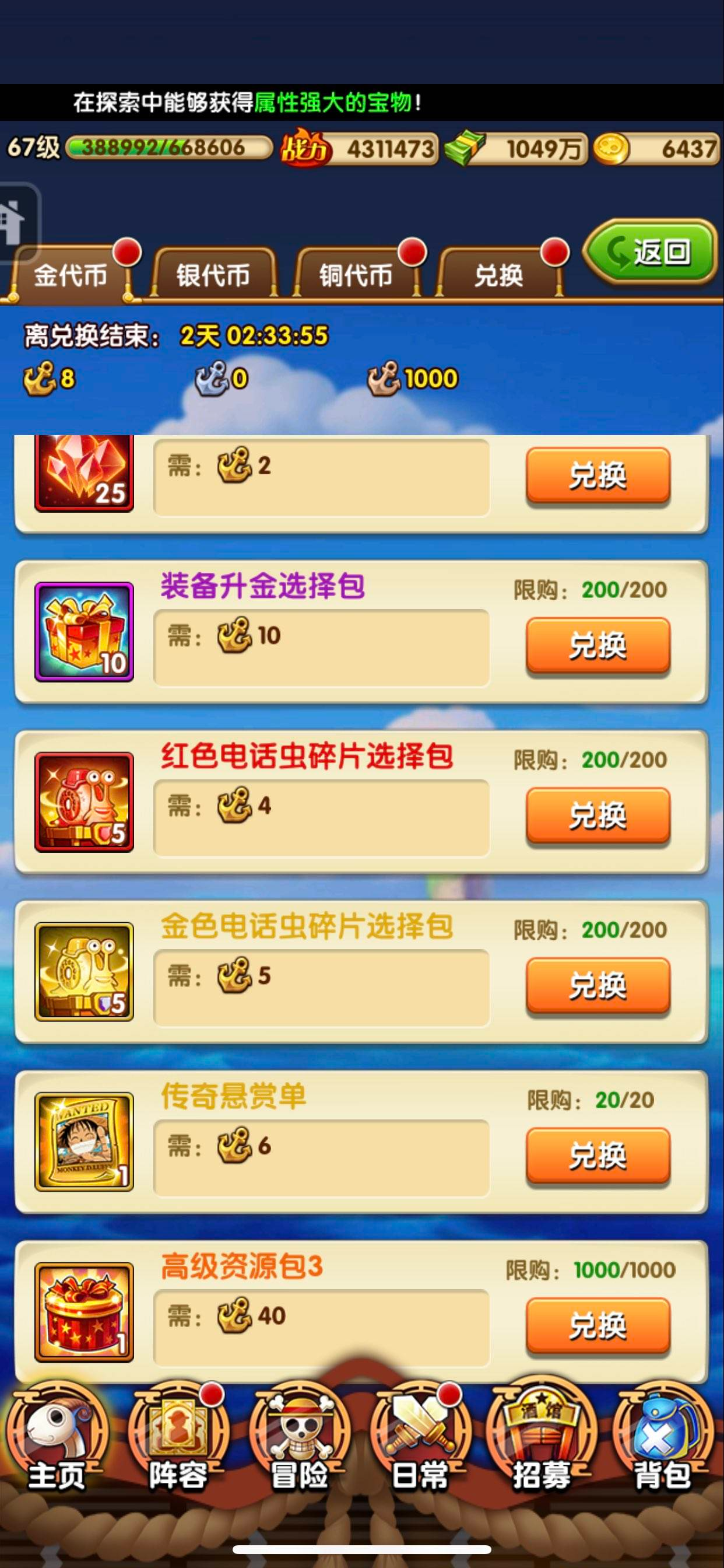Switch to the 银代币 tab
The height and width of the screenshot is (1568, 724).
[213, 275]
